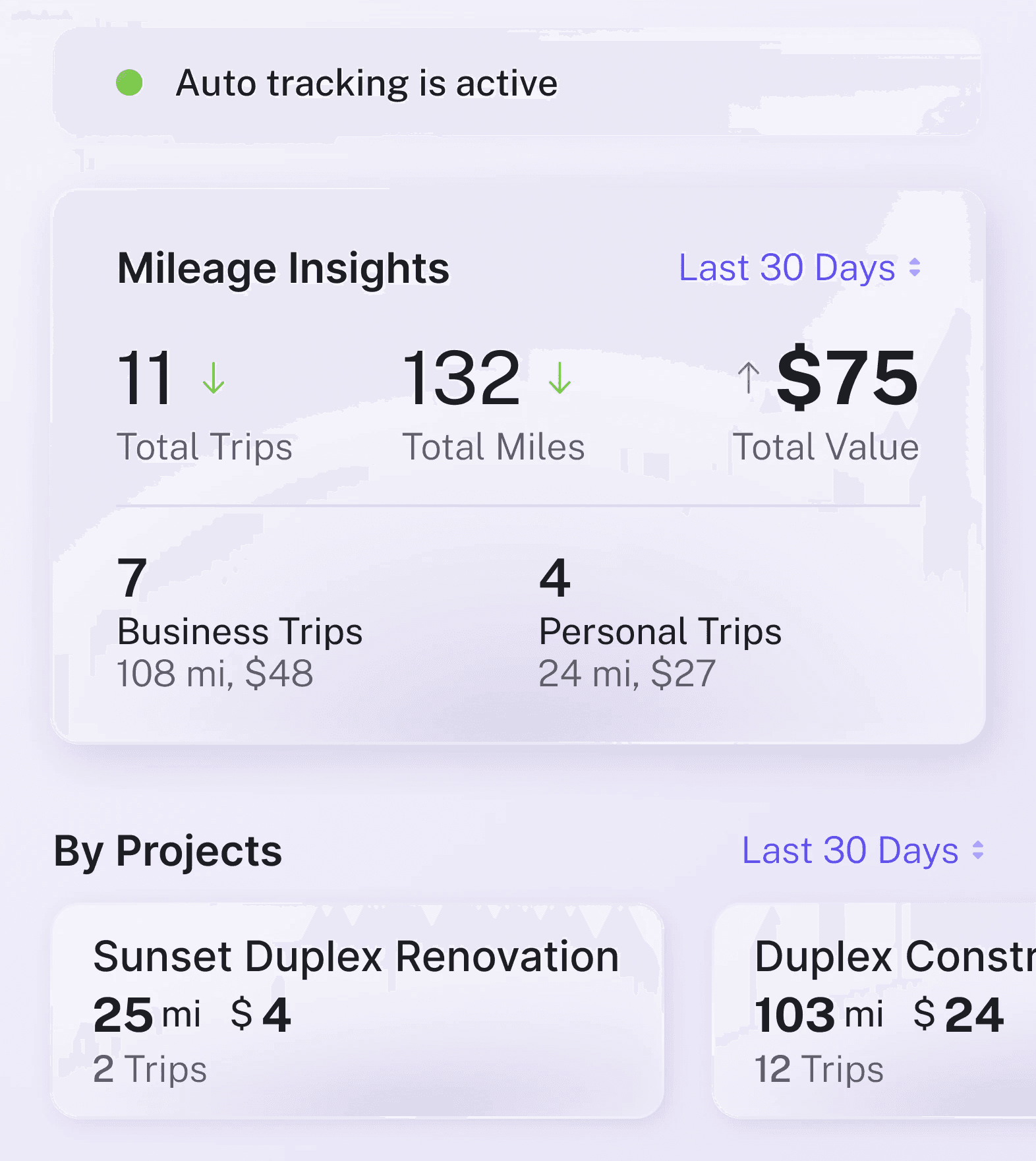This screenshot has height=1161, width=1036.
Task: Change the Mileage Insights date range
Action: click(x=799, y=268)
